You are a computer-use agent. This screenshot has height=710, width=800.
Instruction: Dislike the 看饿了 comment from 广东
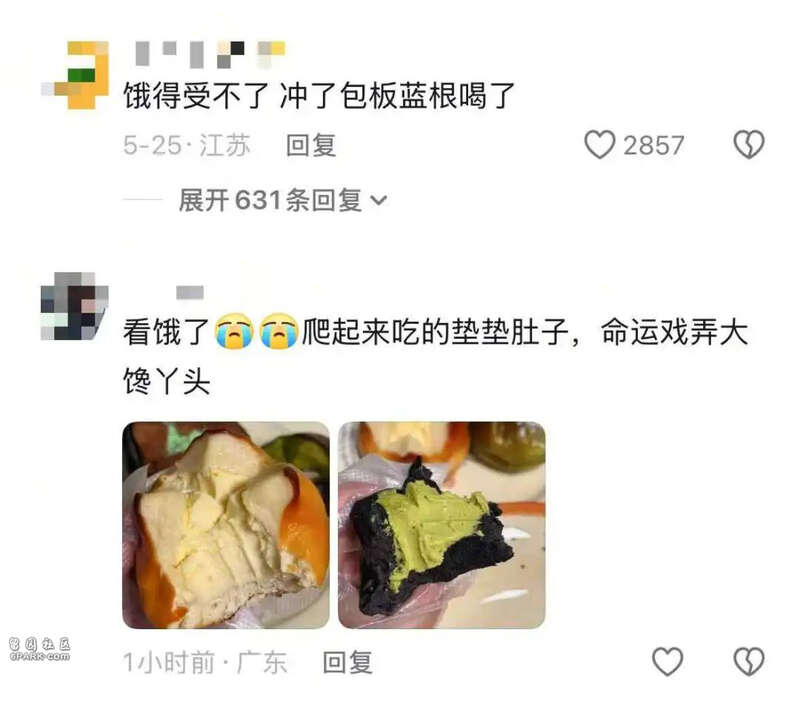pyautogui.click(x=749, y=662)
